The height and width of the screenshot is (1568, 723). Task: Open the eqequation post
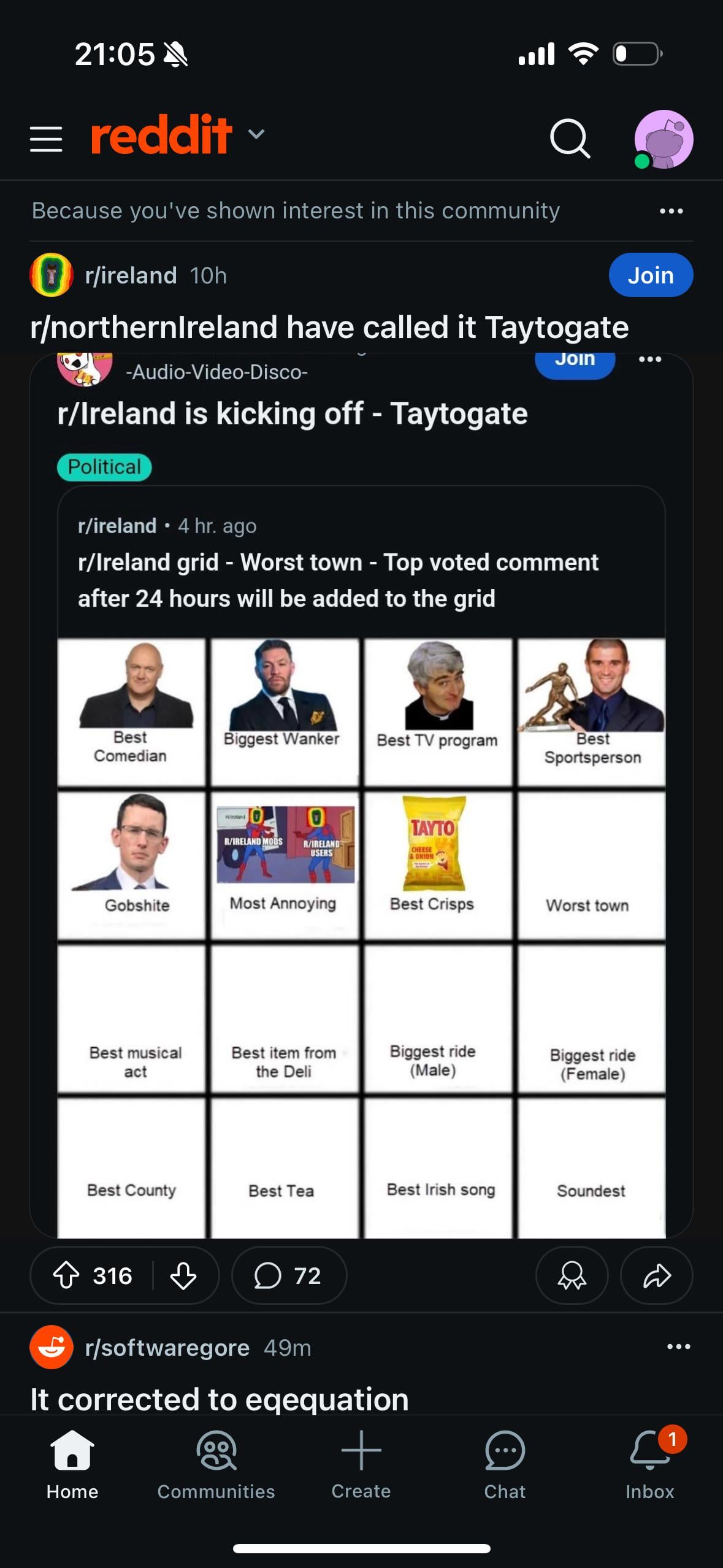tap(220, 1399)
